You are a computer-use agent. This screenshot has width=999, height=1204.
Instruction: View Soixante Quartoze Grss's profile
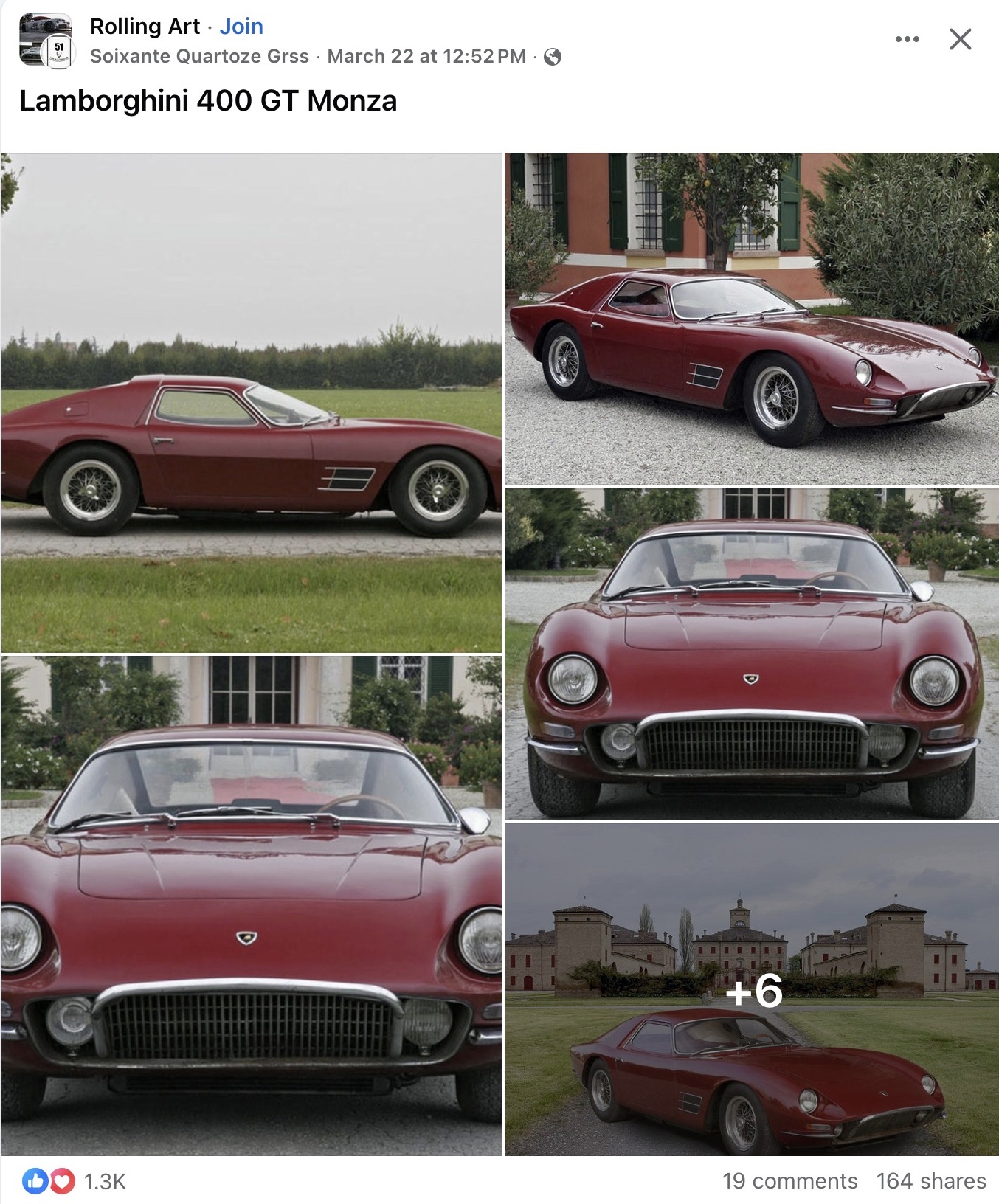[199, 57]
